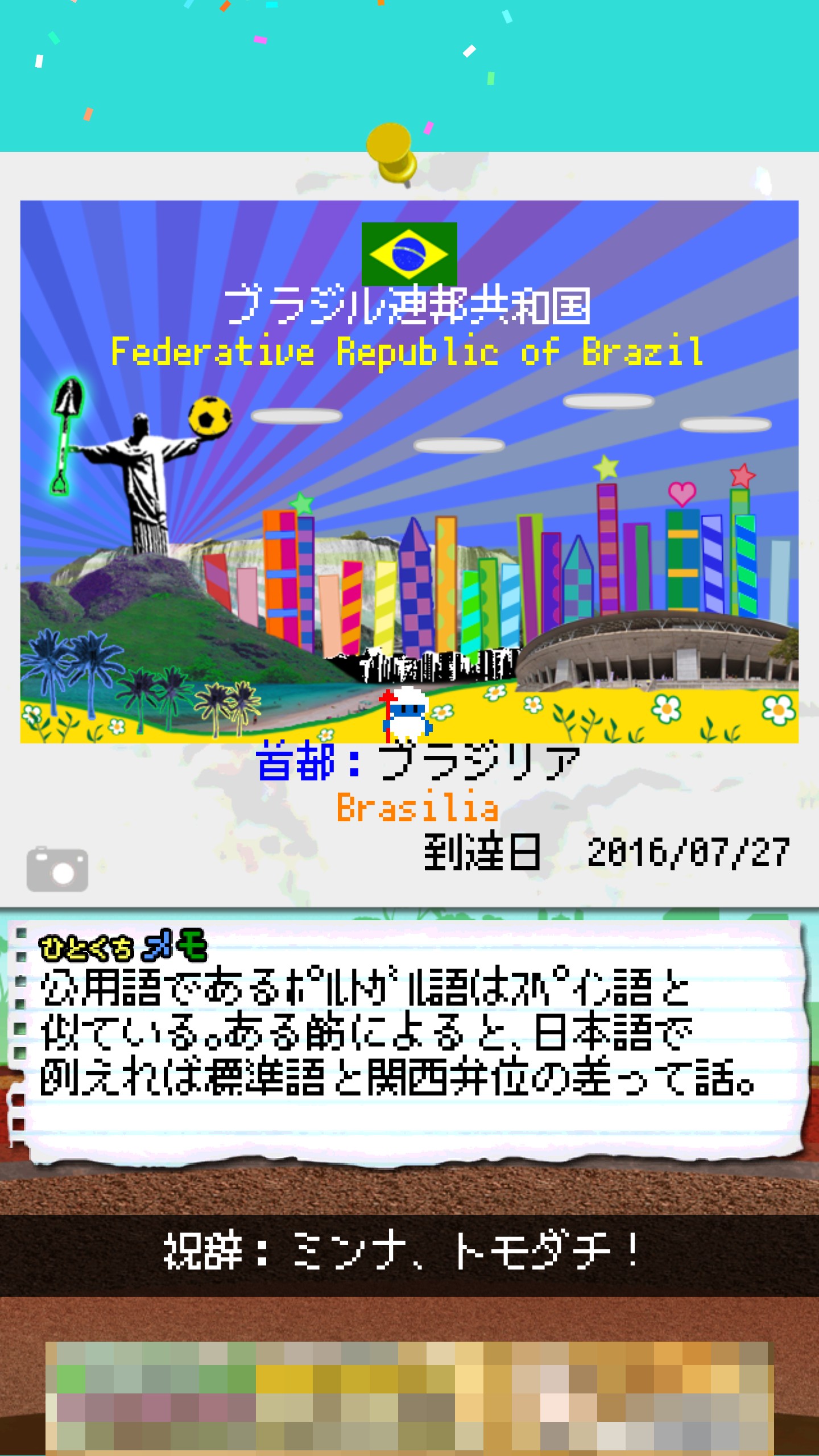Screen dimensions: 819x1456
Task: Open the blurred ad banner at the bottom
Action: (x=408, y=1397)
